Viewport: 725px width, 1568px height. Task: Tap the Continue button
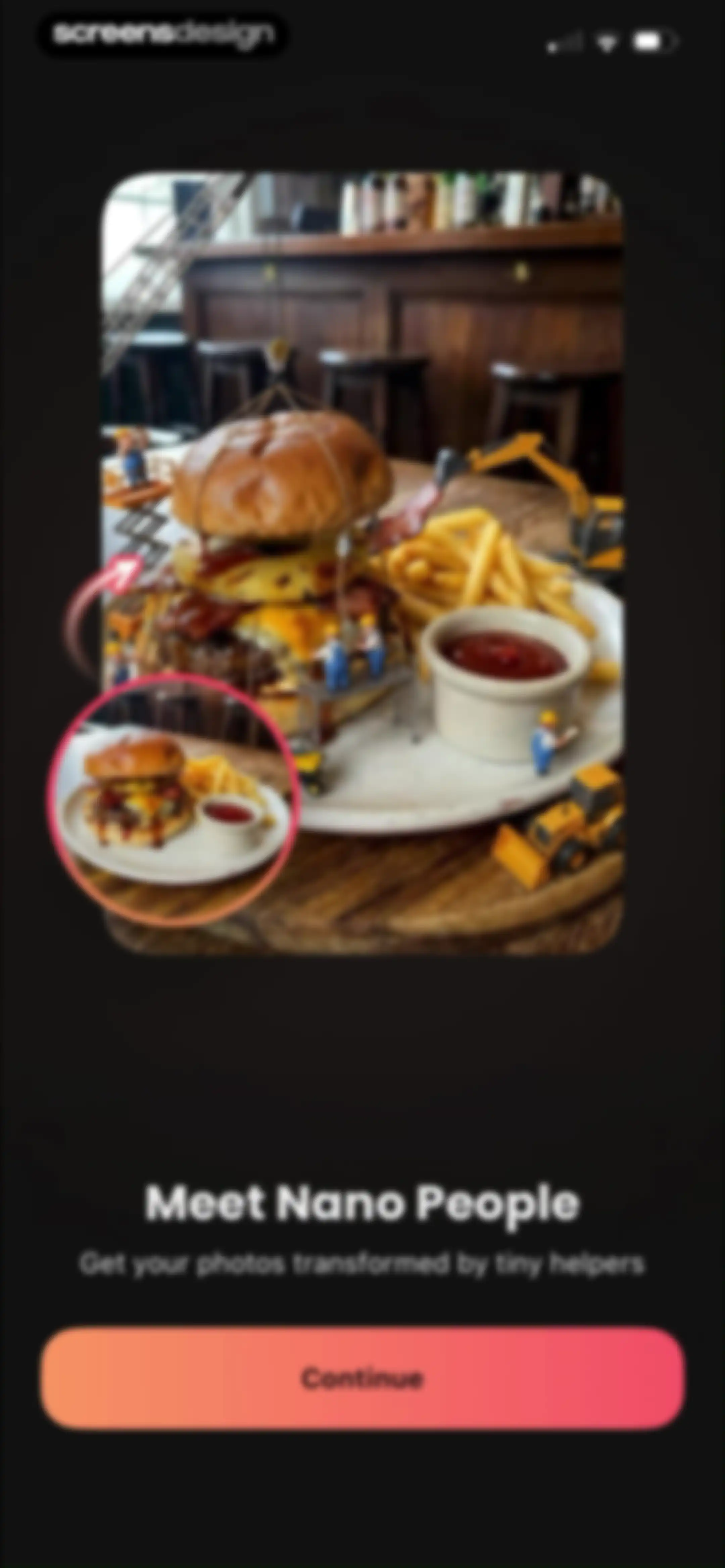click(x=363, y=1378)
